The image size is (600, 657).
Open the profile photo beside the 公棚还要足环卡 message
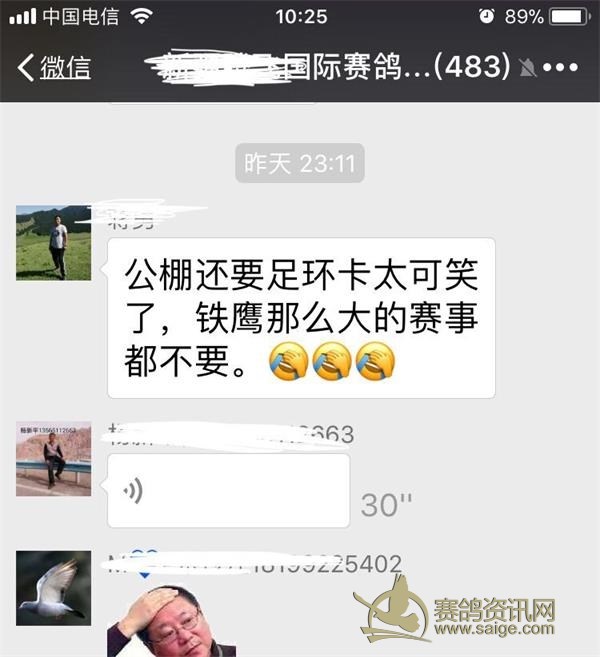[x=53, y=243]
